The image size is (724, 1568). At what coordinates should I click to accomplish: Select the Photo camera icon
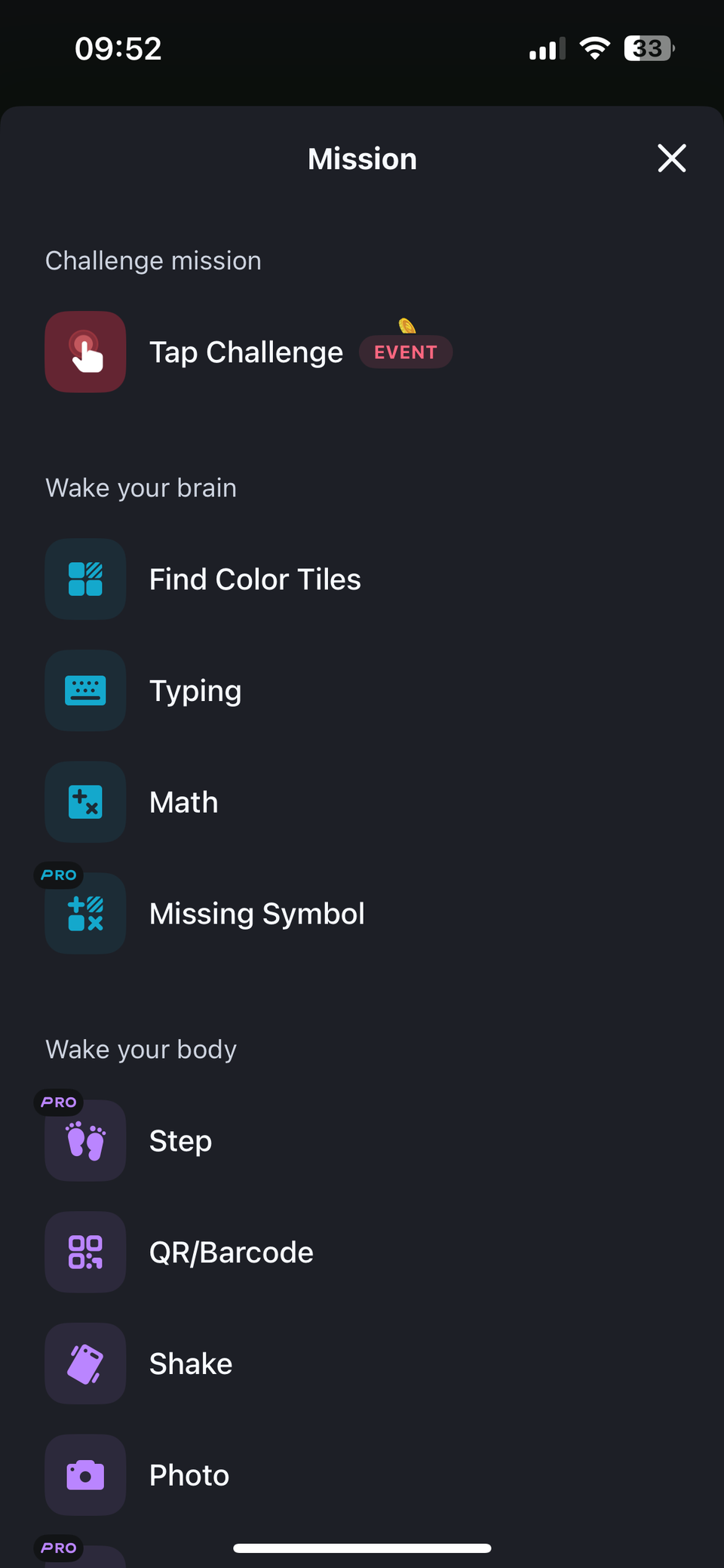pos(85,1475)
